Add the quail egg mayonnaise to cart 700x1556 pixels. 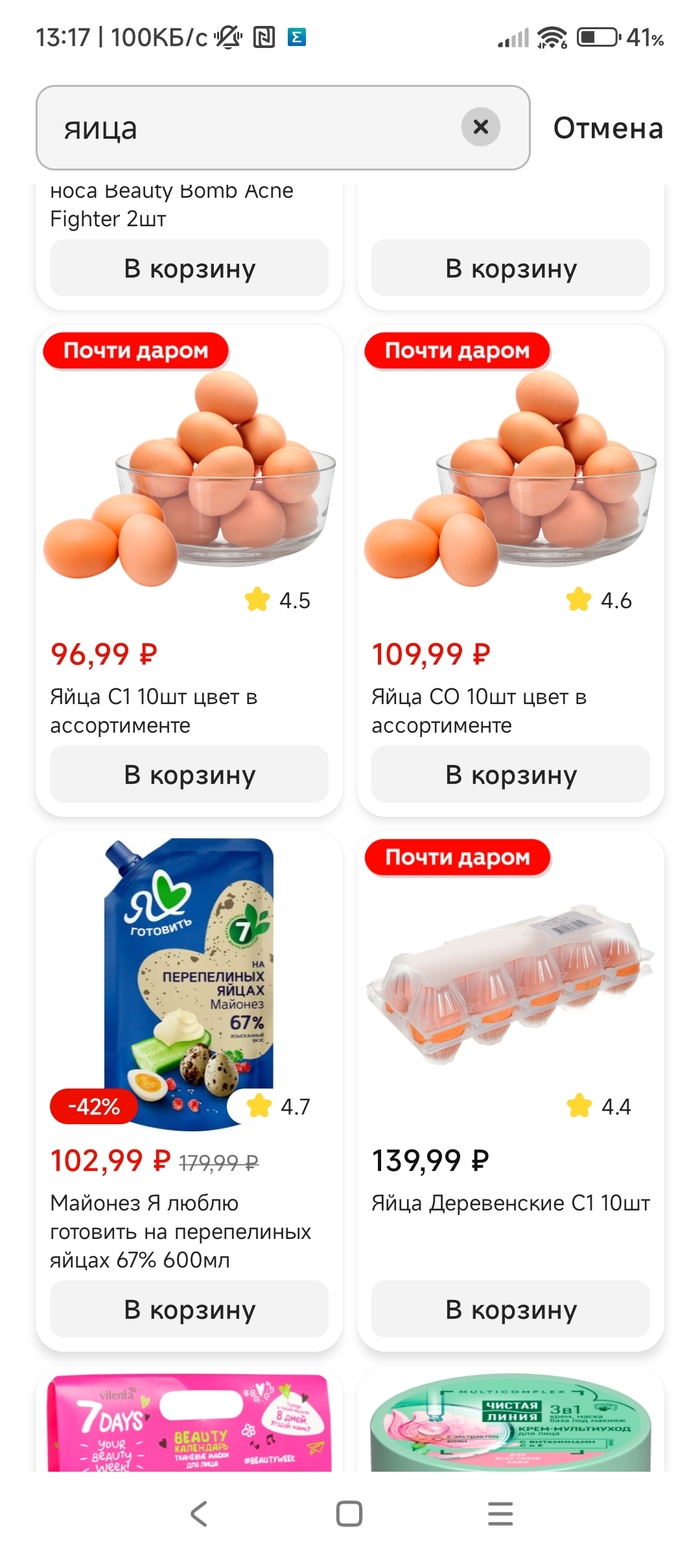[189, 1309]
